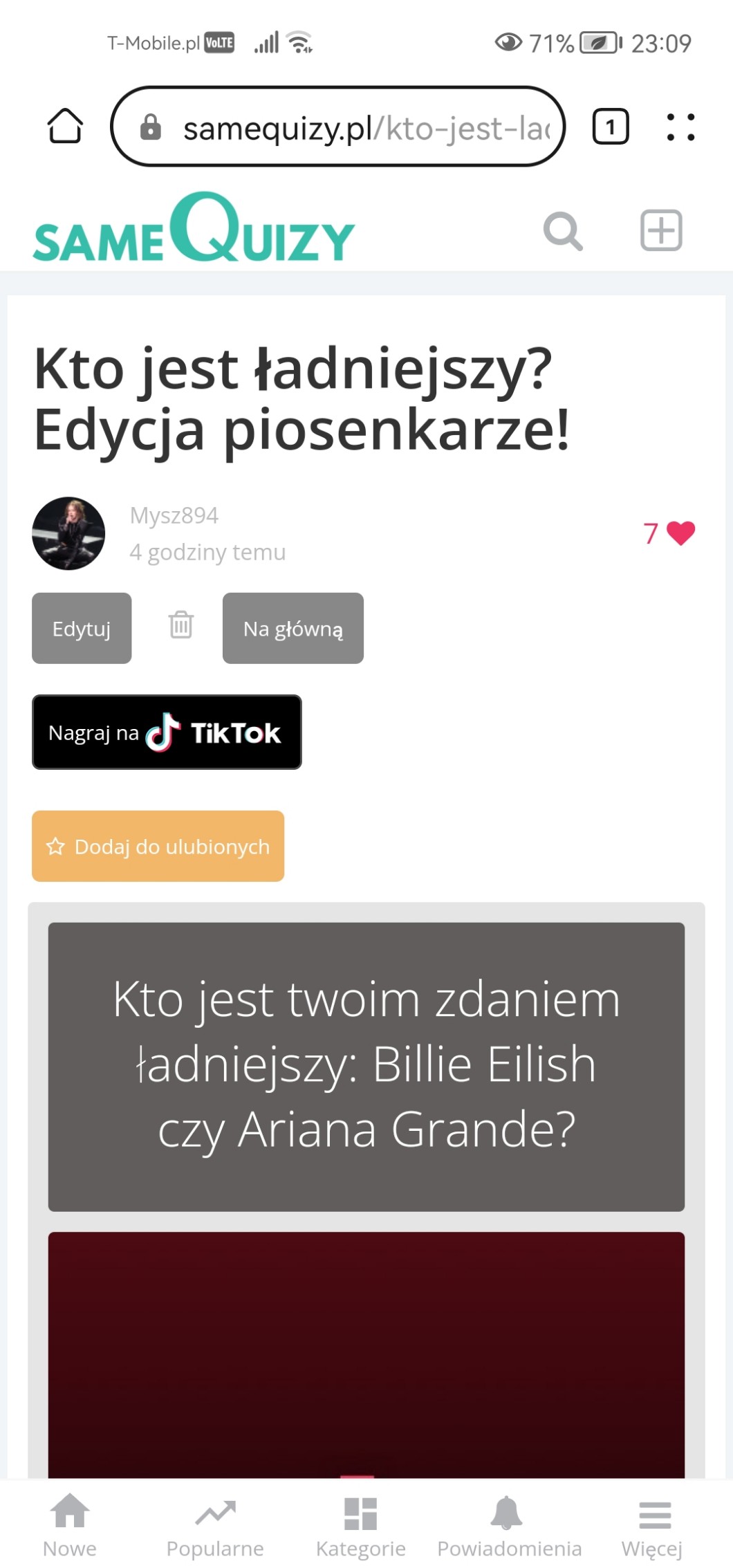Viewport: 733px width, 1568px height.
Task: Tap Dodaj do ulubionych
Action: point(158,846)
